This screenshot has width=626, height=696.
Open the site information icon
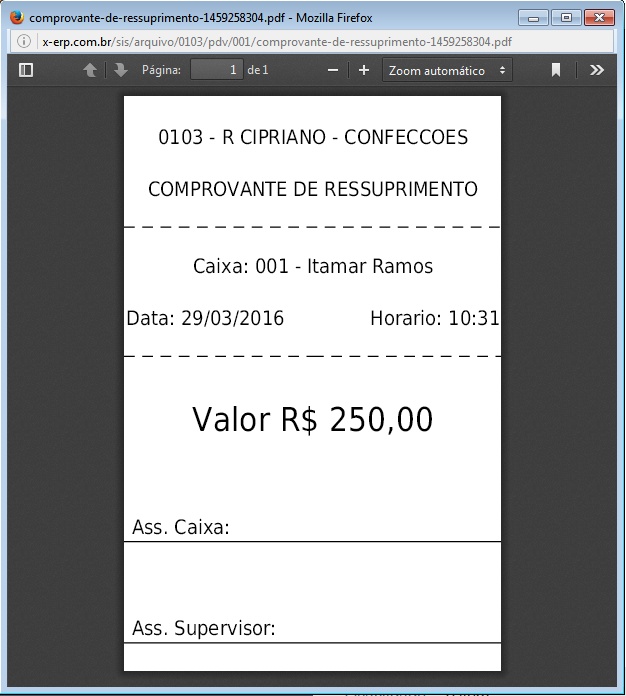tap(25, 42)
